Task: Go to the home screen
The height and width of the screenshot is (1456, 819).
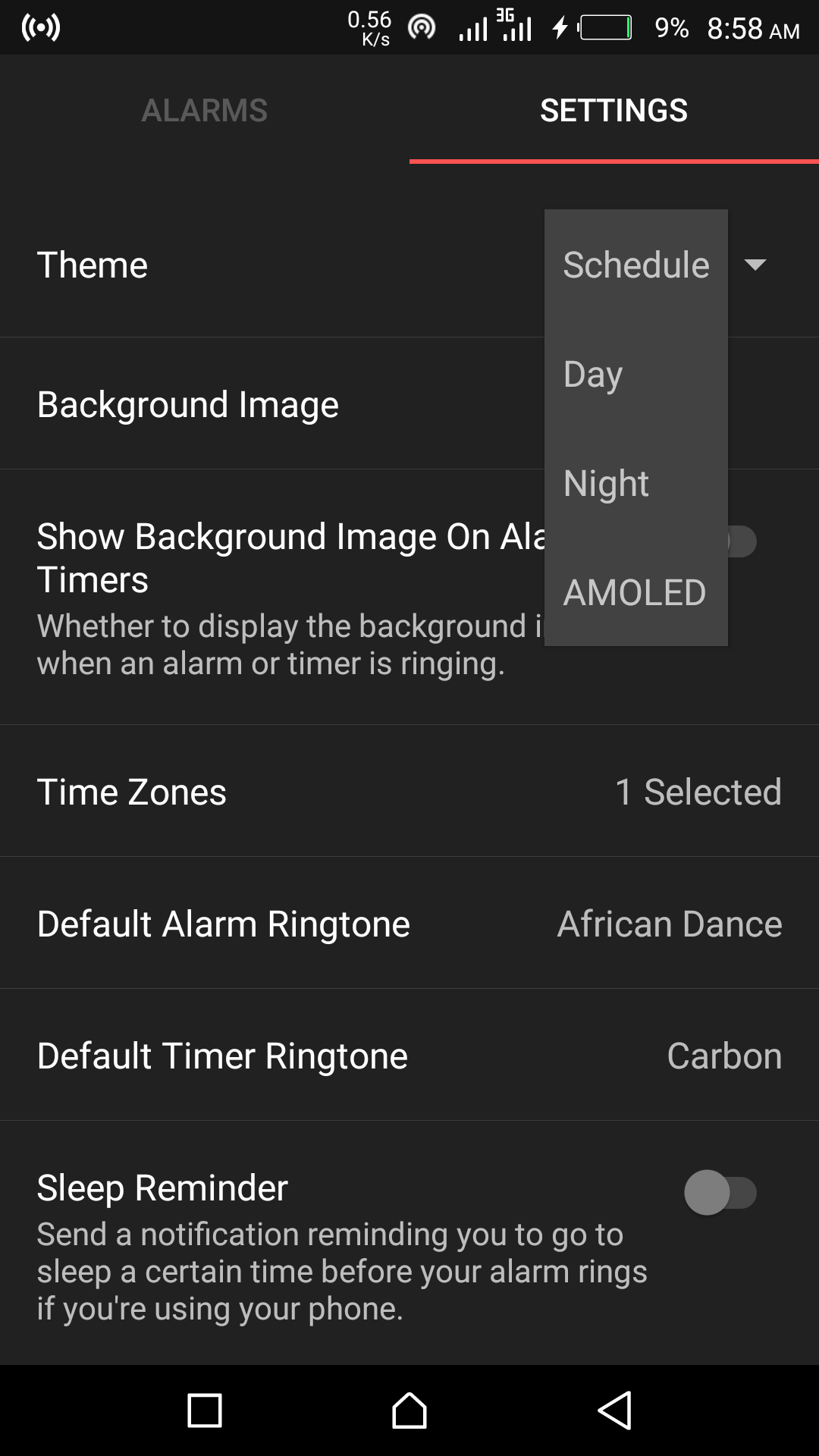Action: coord(409,1410)
